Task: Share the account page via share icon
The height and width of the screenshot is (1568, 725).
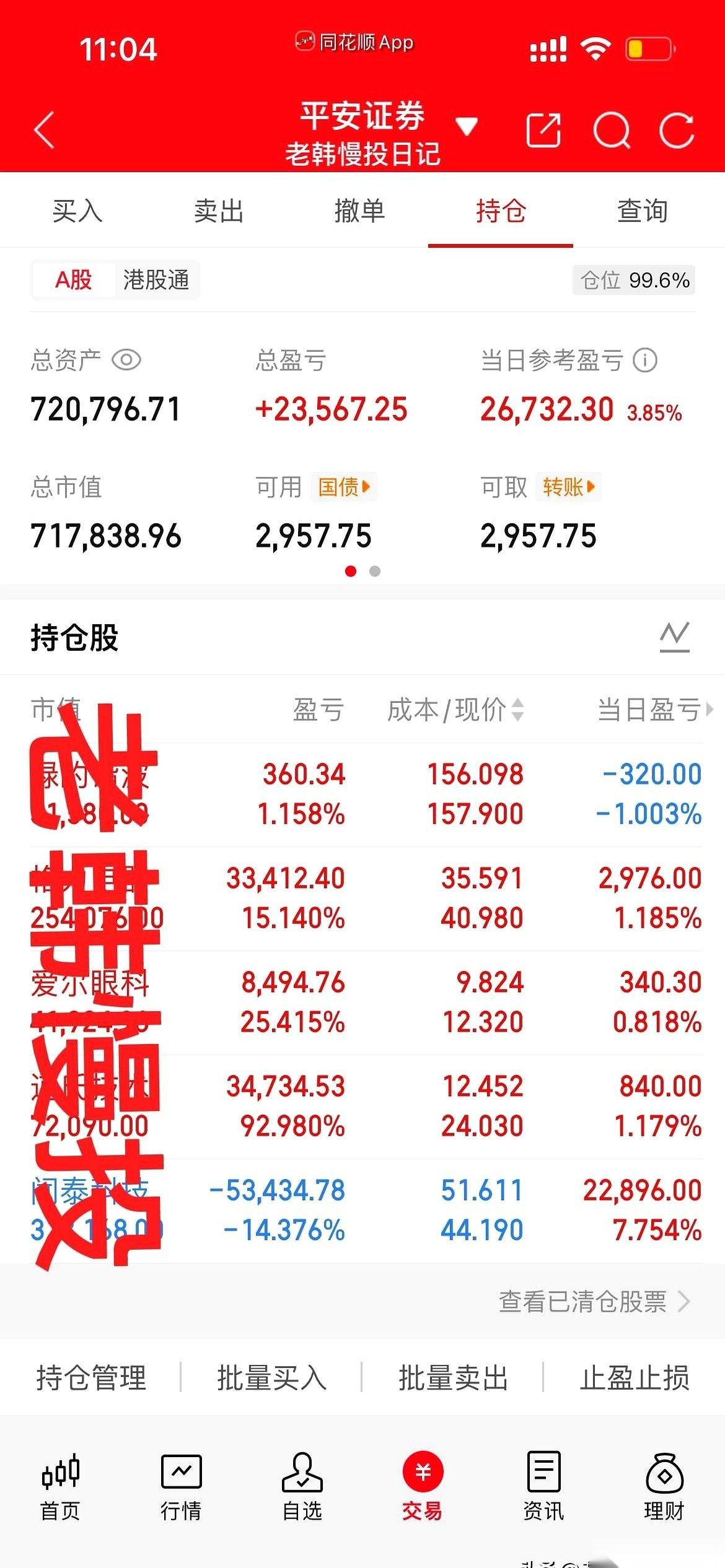Action: click(544, 130)
